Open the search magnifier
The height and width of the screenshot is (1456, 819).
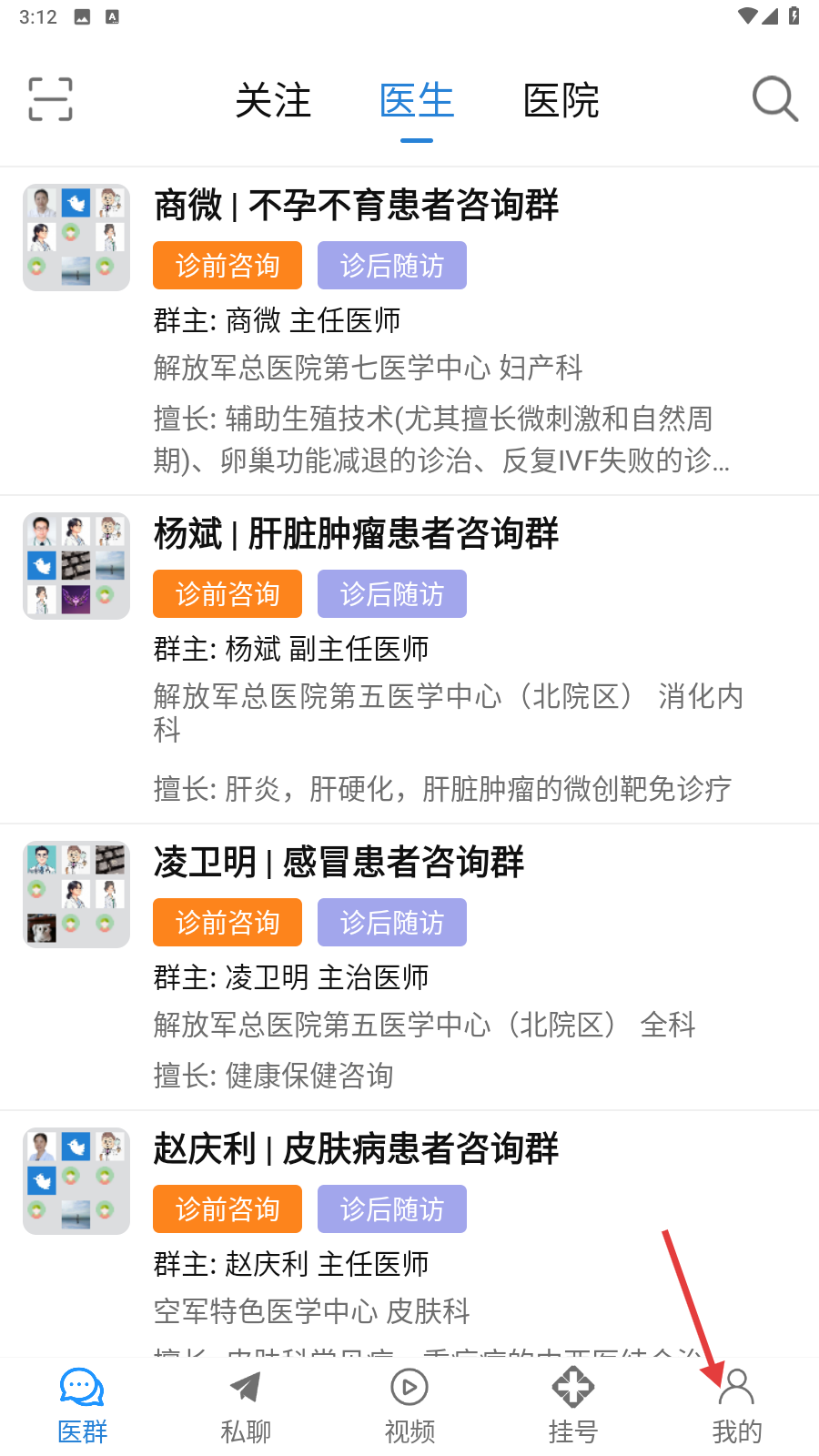coord(774,99)
